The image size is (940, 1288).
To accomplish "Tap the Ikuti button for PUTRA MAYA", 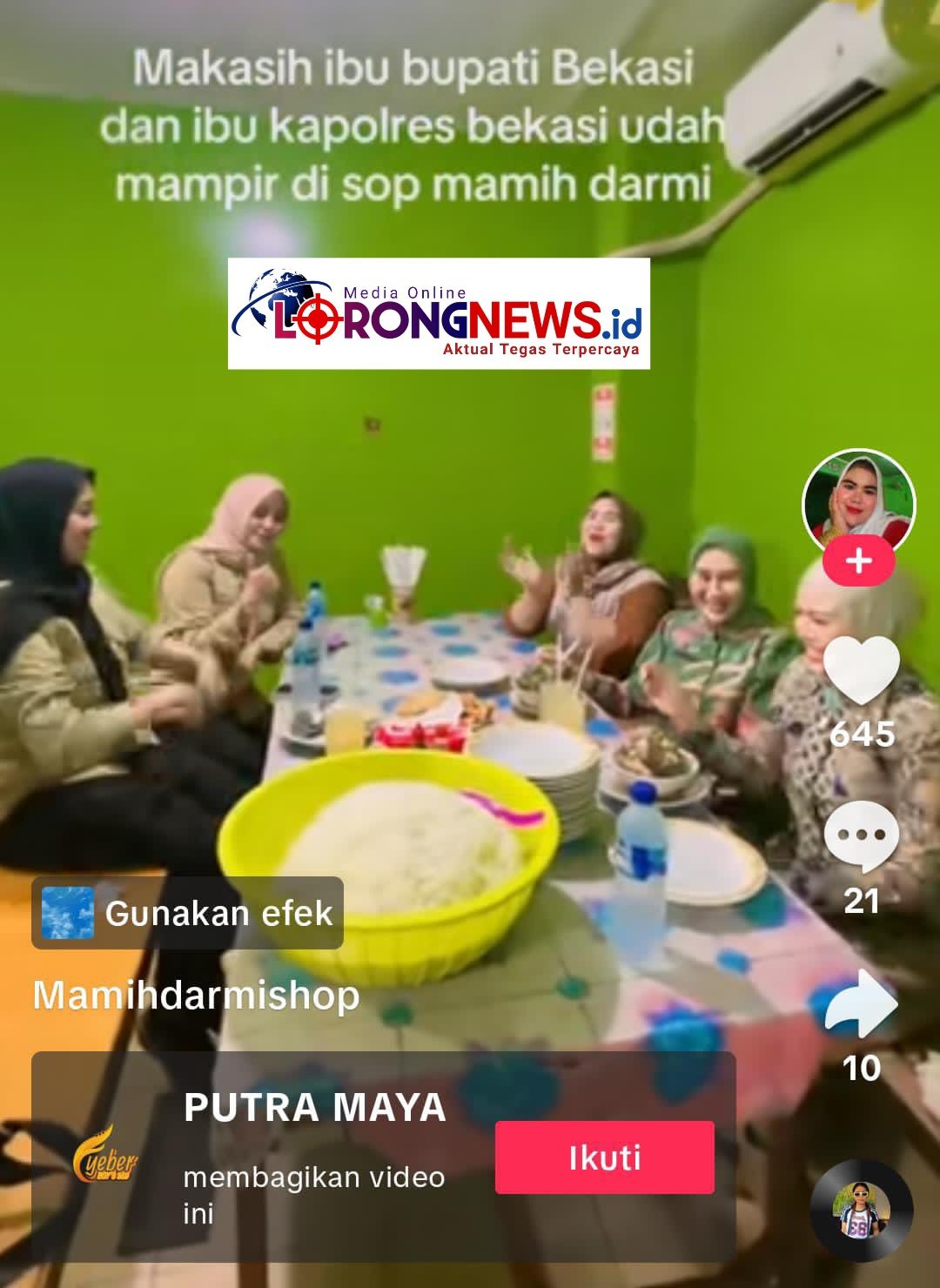I will pyautogui.click(x=605, y=1157).
